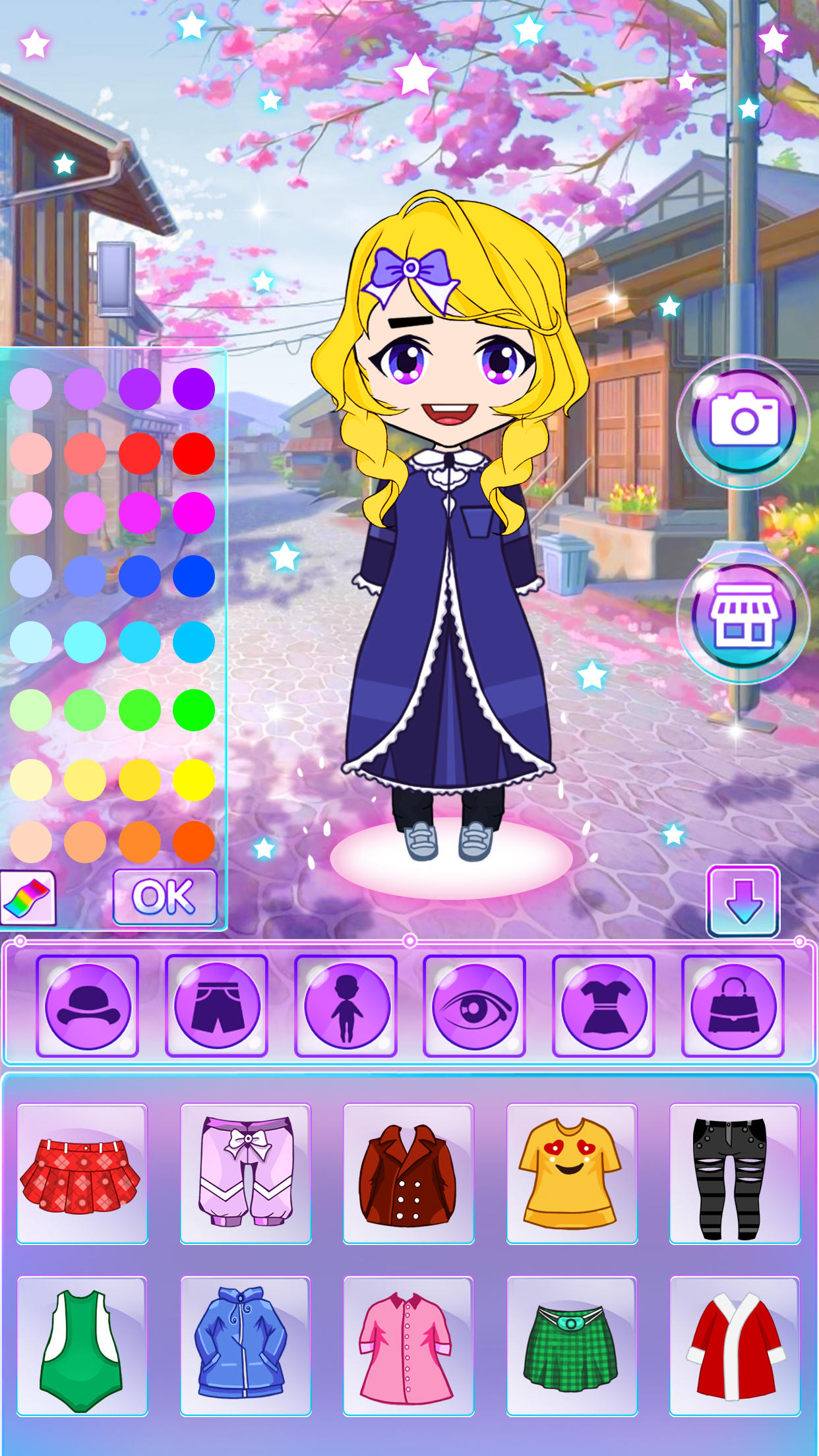Select the black ripped pants
Screen dimensions: 819x1456
point(735,1174)
